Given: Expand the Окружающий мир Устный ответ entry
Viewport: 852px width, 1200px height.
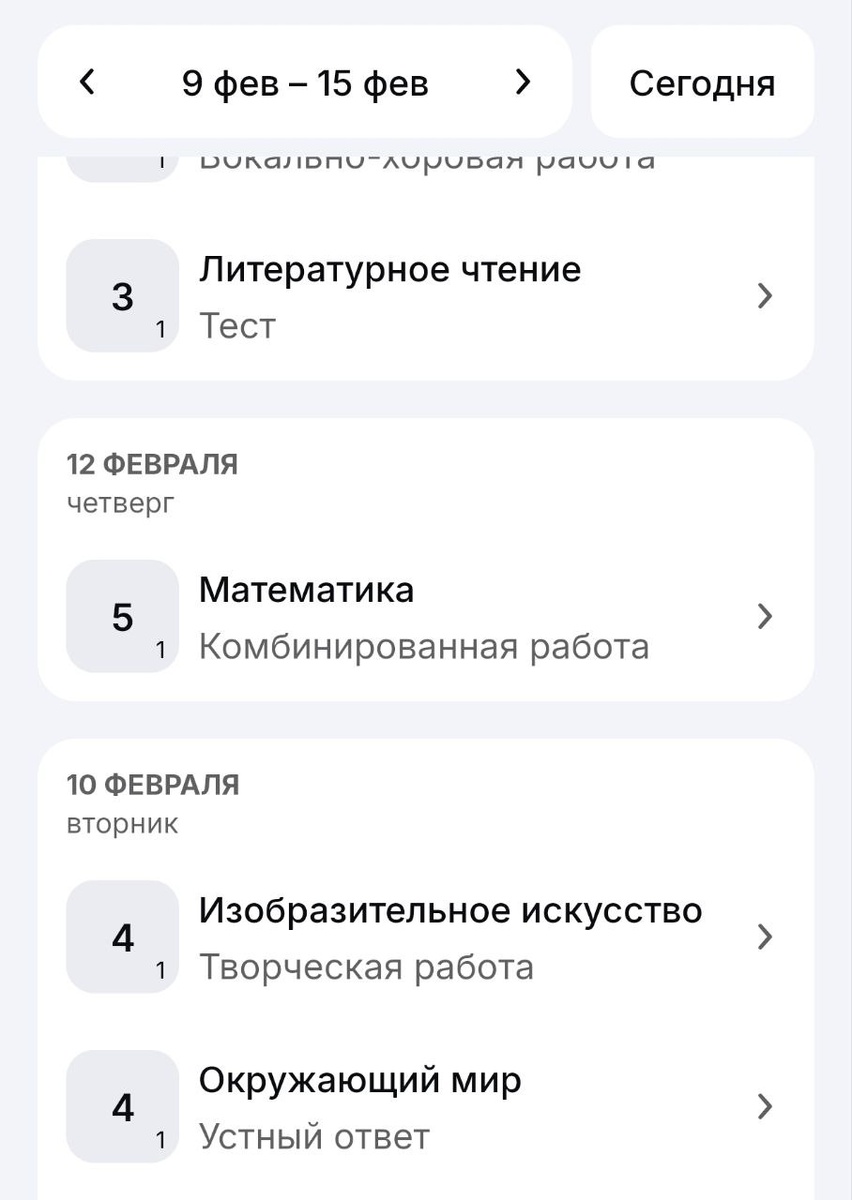Looking at the screenshot, I should pos(765,1107).
